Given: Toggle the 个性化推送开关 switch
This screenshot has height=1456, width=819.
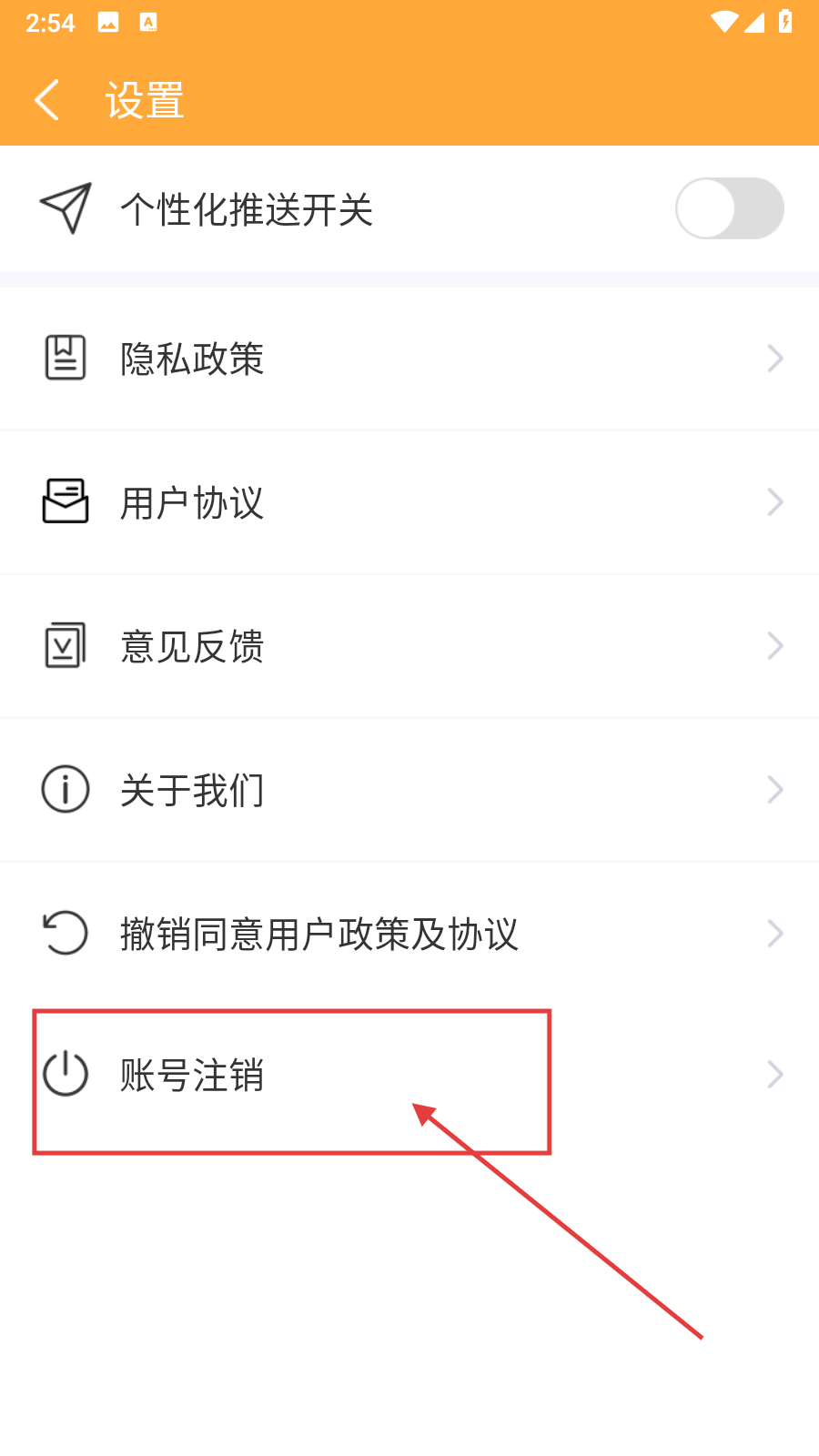Looking at the screenshot, I should (729, 208).
